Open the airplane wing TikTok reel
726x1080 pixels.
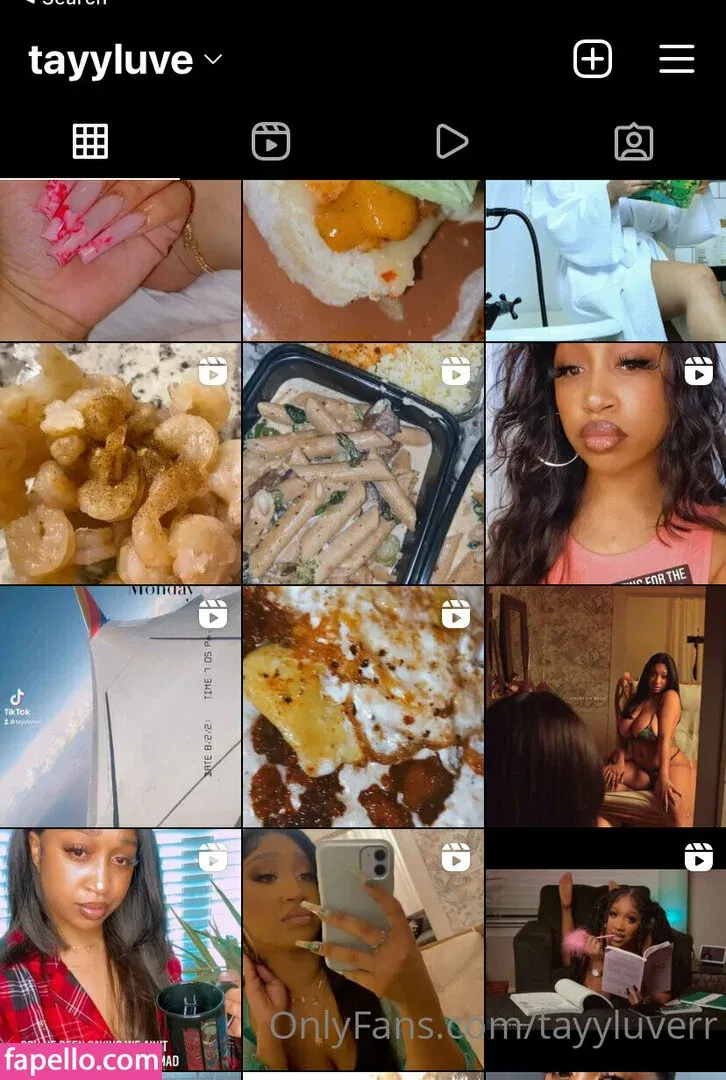click(x=120, y=706)
